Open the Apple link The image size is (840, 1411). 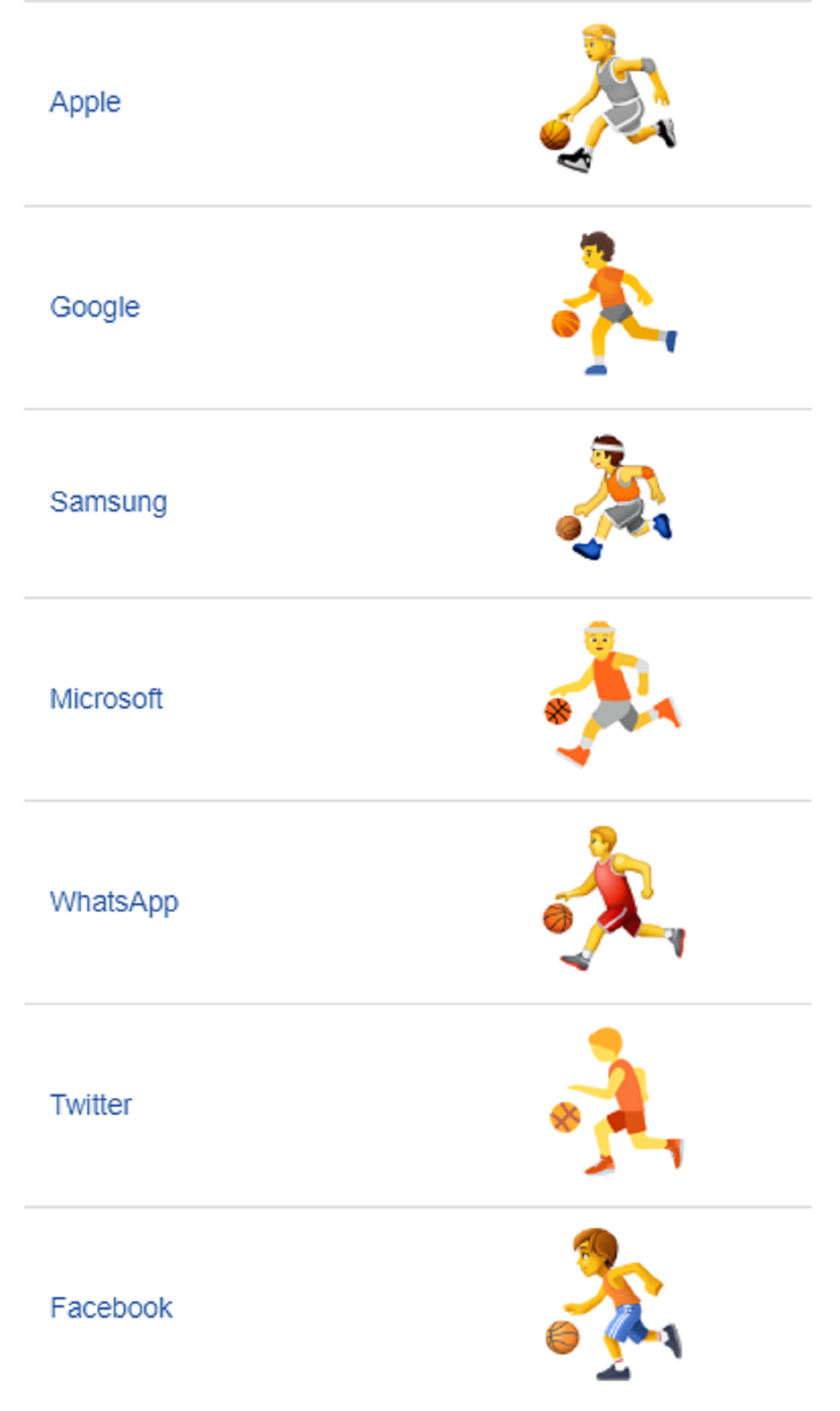(x=85, y=102)
